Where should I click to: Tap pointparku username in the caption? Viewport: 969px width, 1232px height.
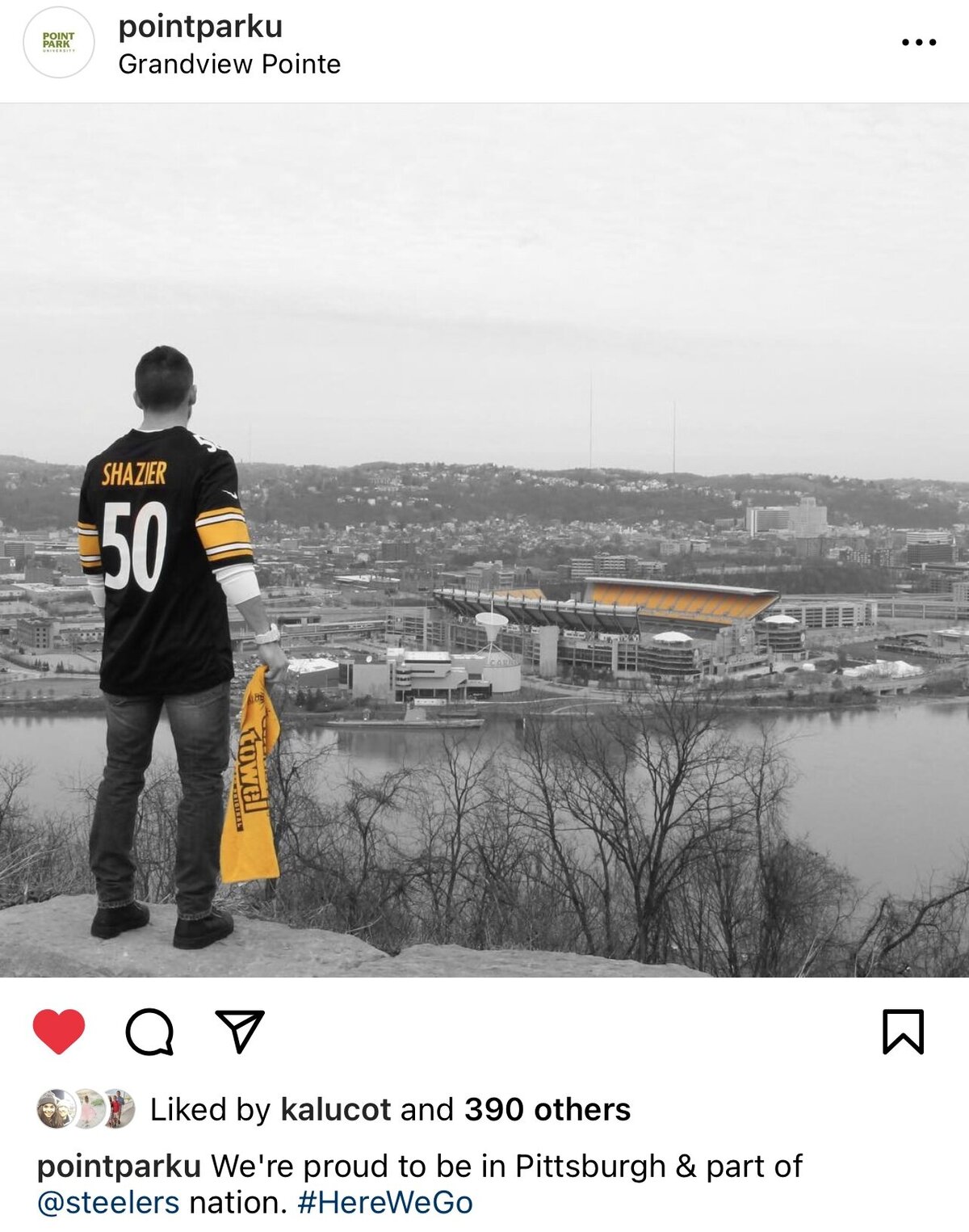pyautogui.click(x=119, y=1167)
